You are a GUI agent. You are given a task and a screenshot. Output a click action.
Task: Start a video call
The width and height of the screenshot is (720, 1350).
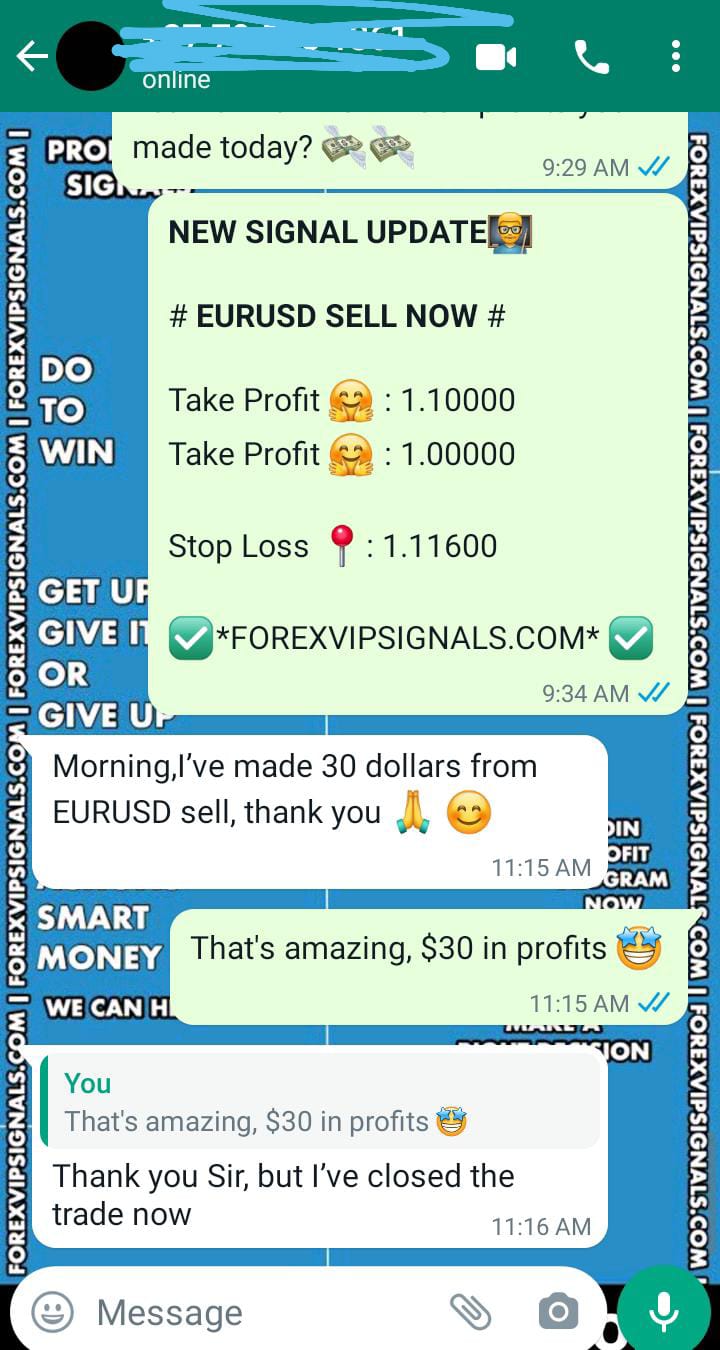(495, 57)
